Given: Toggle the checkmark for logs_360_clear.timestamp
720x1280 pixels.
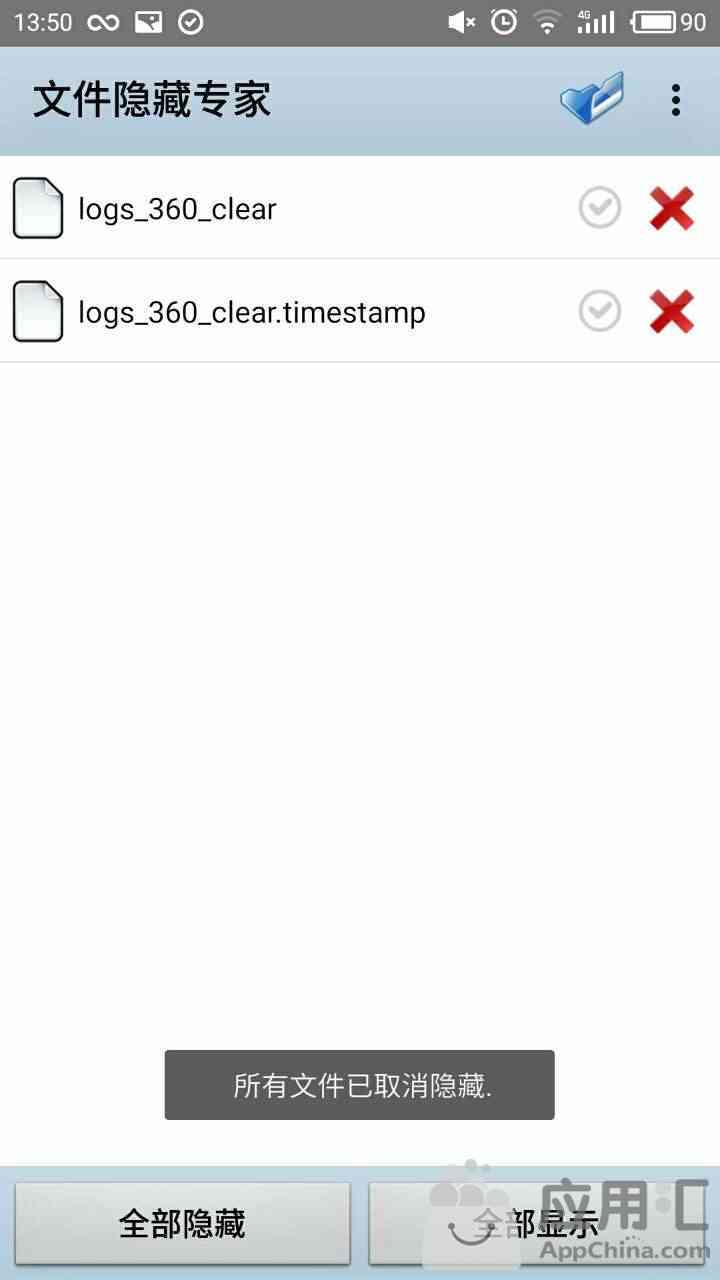Looking at the screenshot, I should 600,311.
